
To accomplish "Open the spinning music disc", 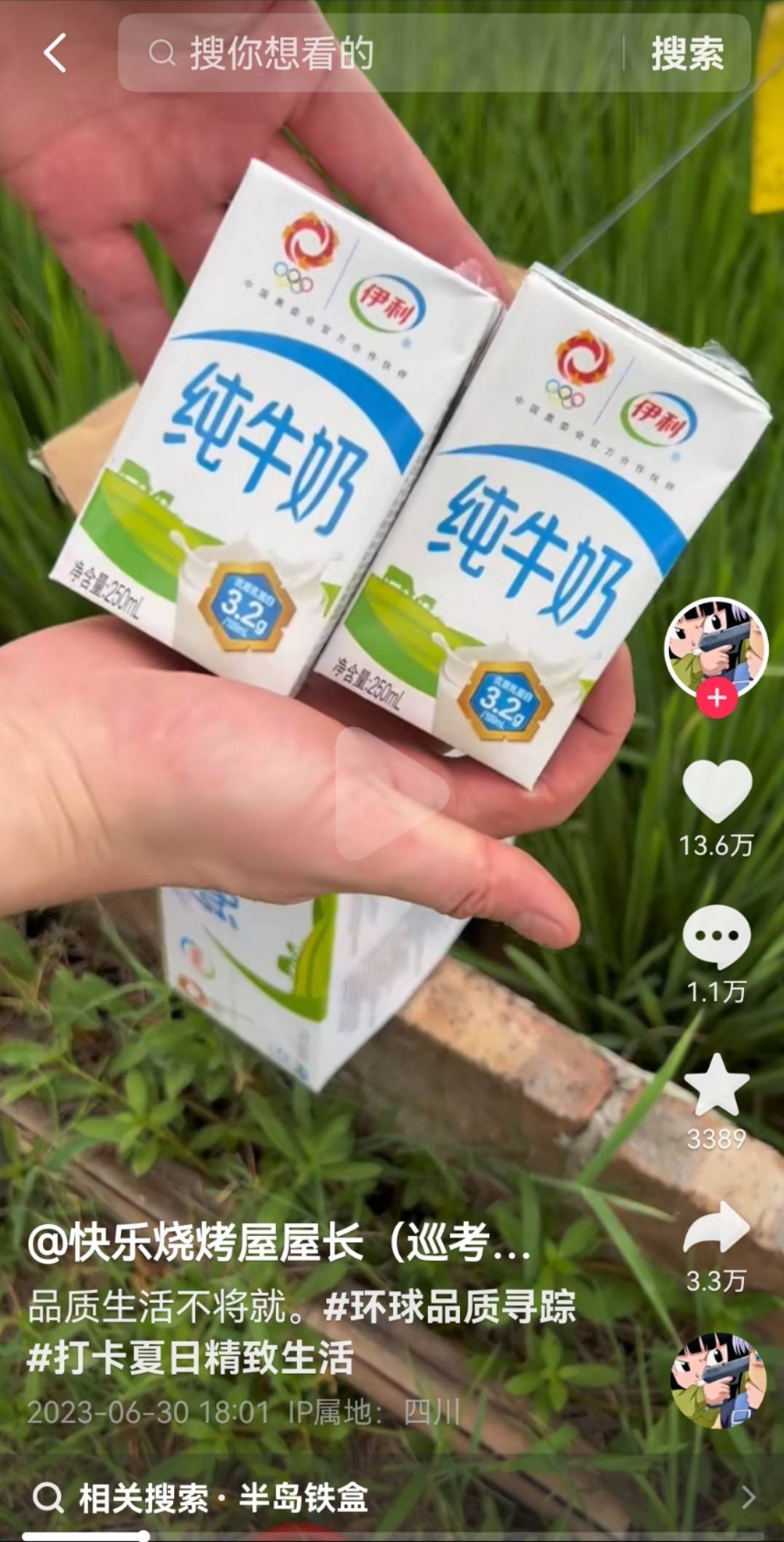I will point(718,1380).
